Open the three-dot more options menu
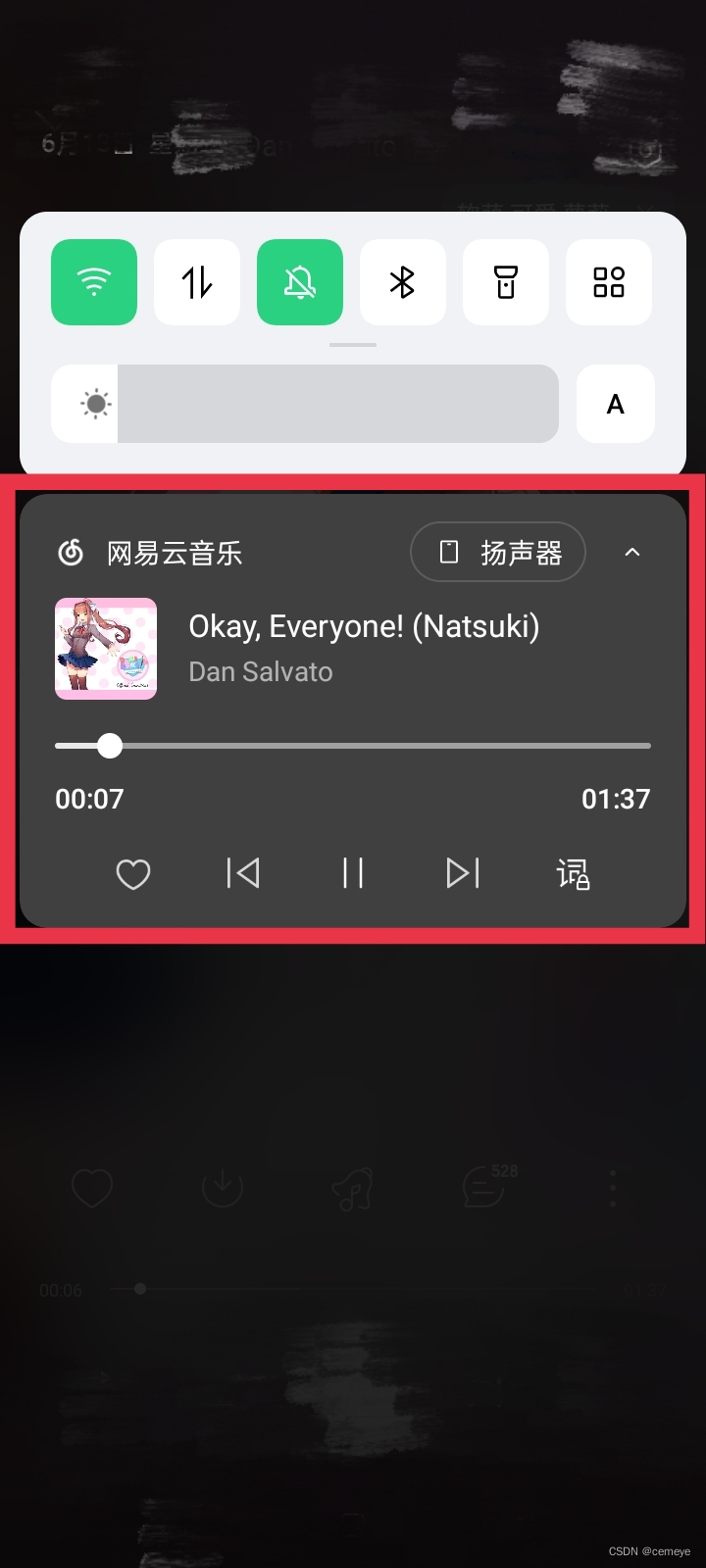Image resolution: width=706 pixels, height=1568 pixels. [x=612, y=1186]
